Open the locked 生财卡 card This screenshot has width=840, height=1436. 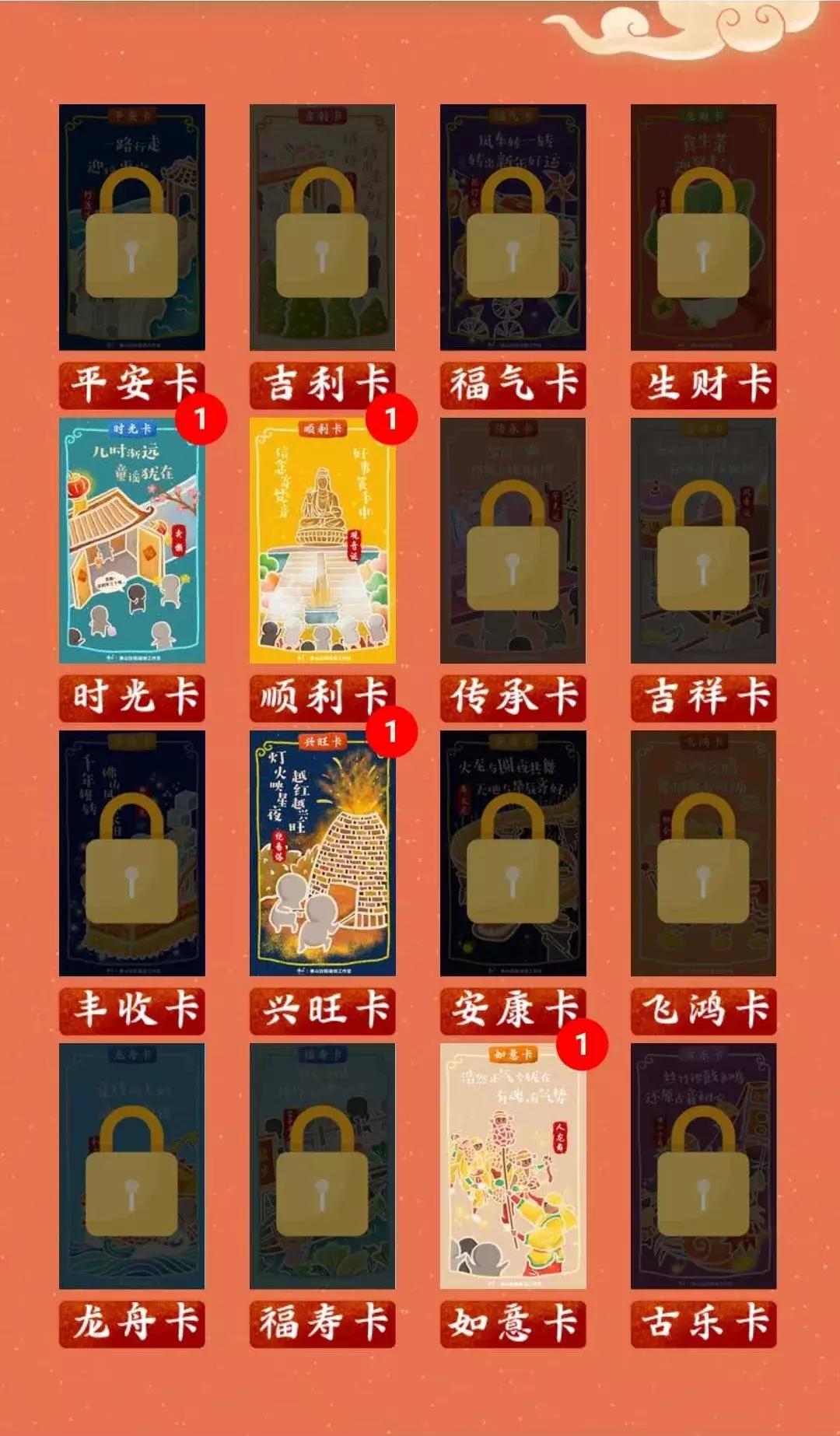coord(704,227)
